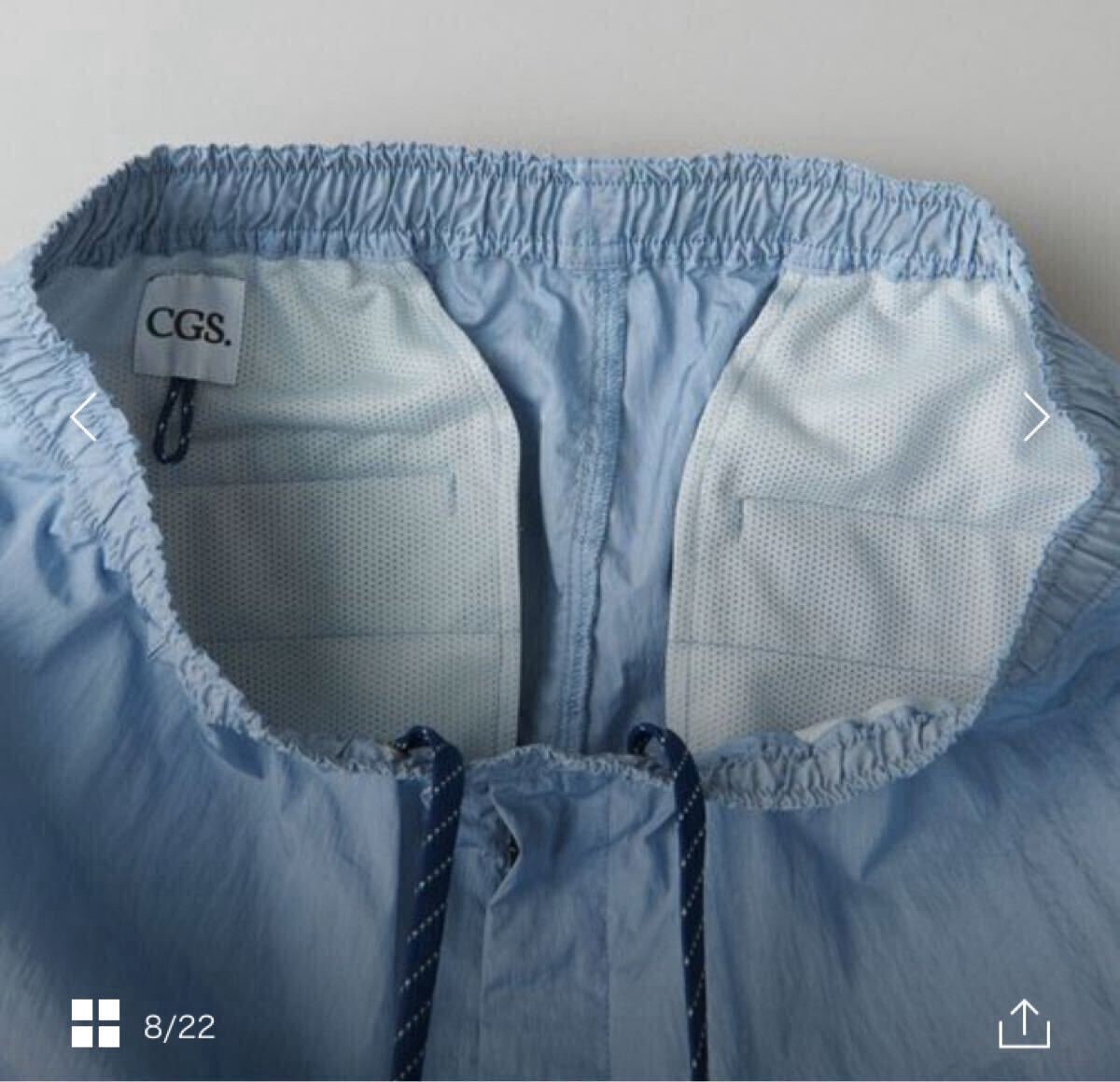1120x1082 pixels.
Task: Share this product image
Action: 1024,1024
